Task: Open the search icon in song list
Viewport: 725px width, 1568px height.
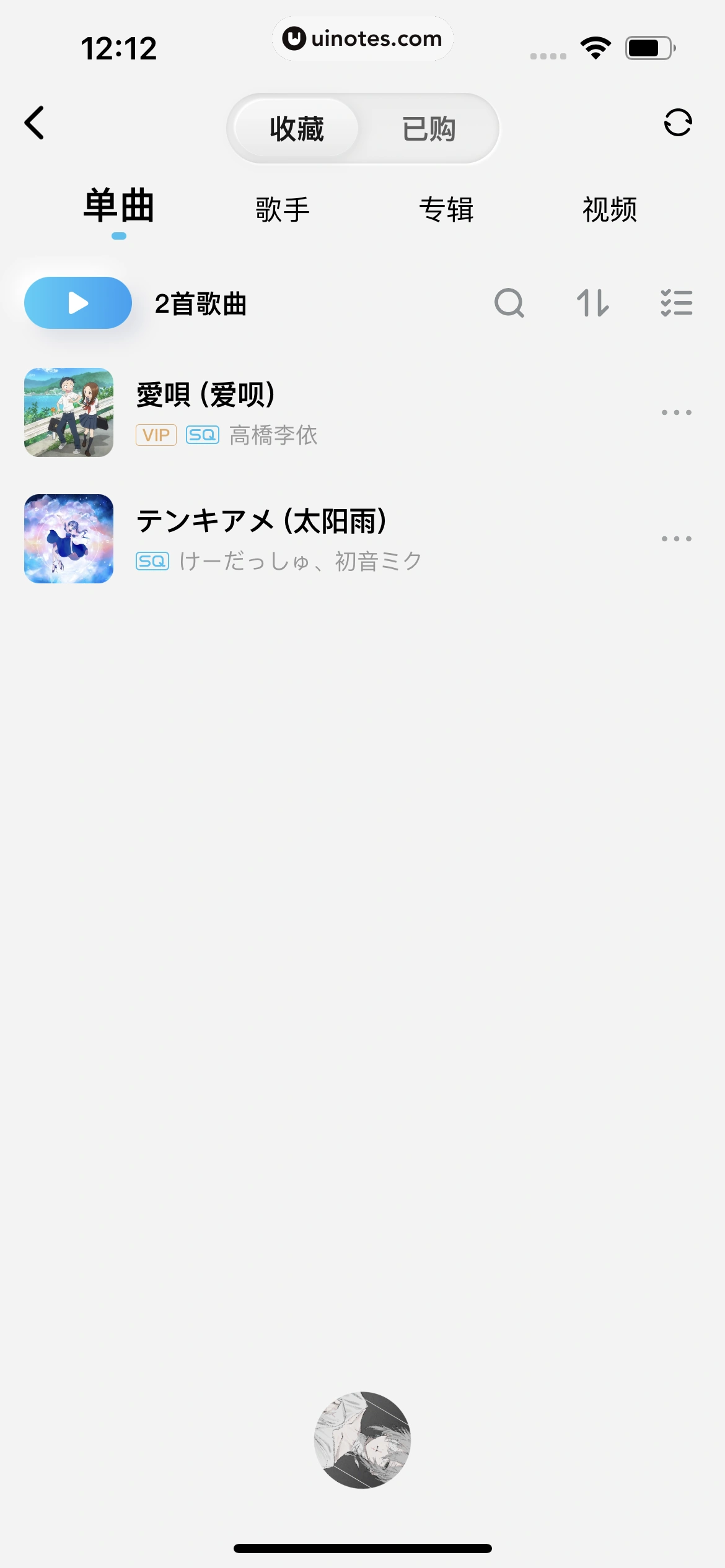Action: [x=508, y=303]
